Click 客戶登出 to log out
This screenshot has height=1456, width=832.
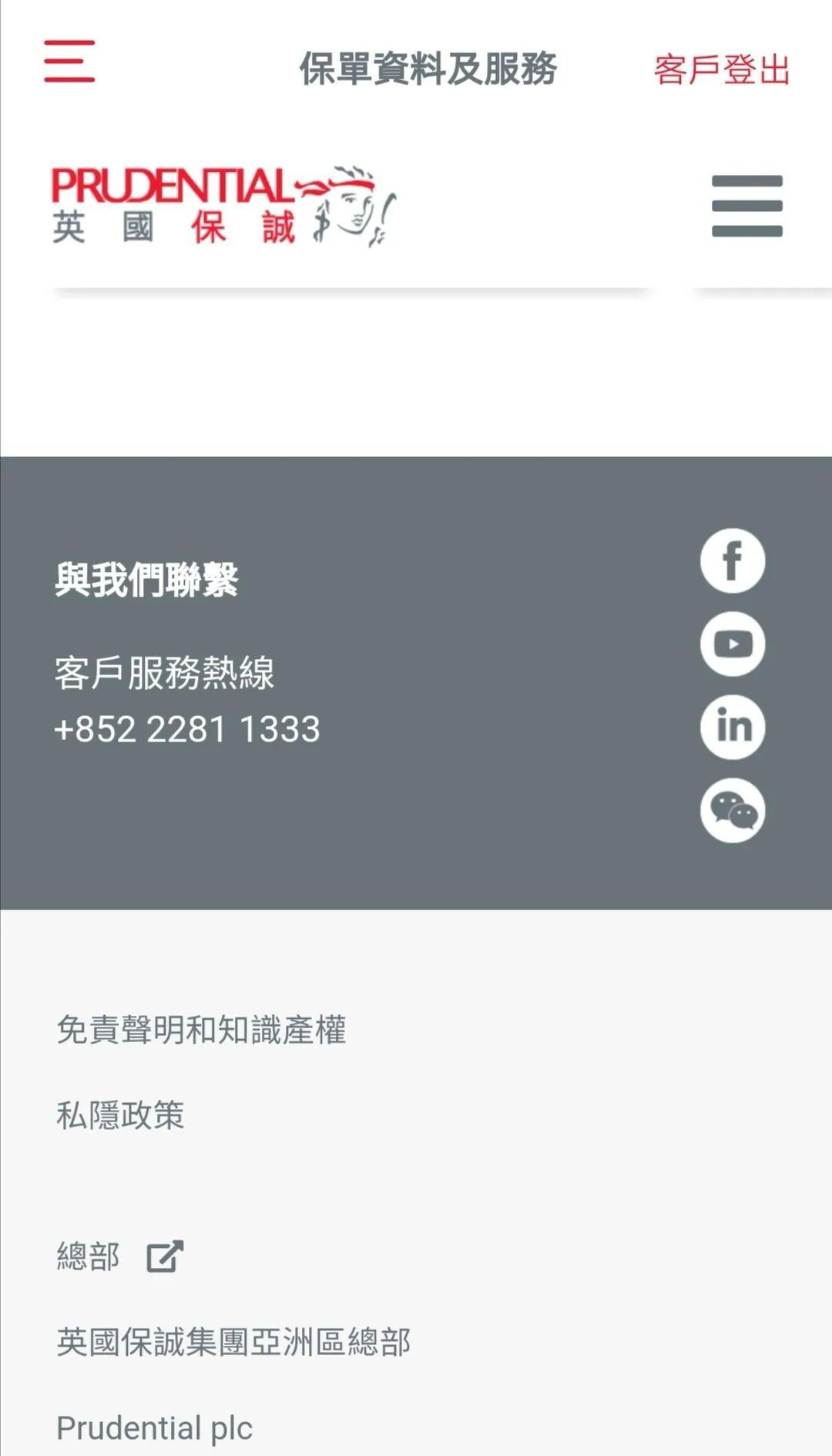tap(721, 72)
